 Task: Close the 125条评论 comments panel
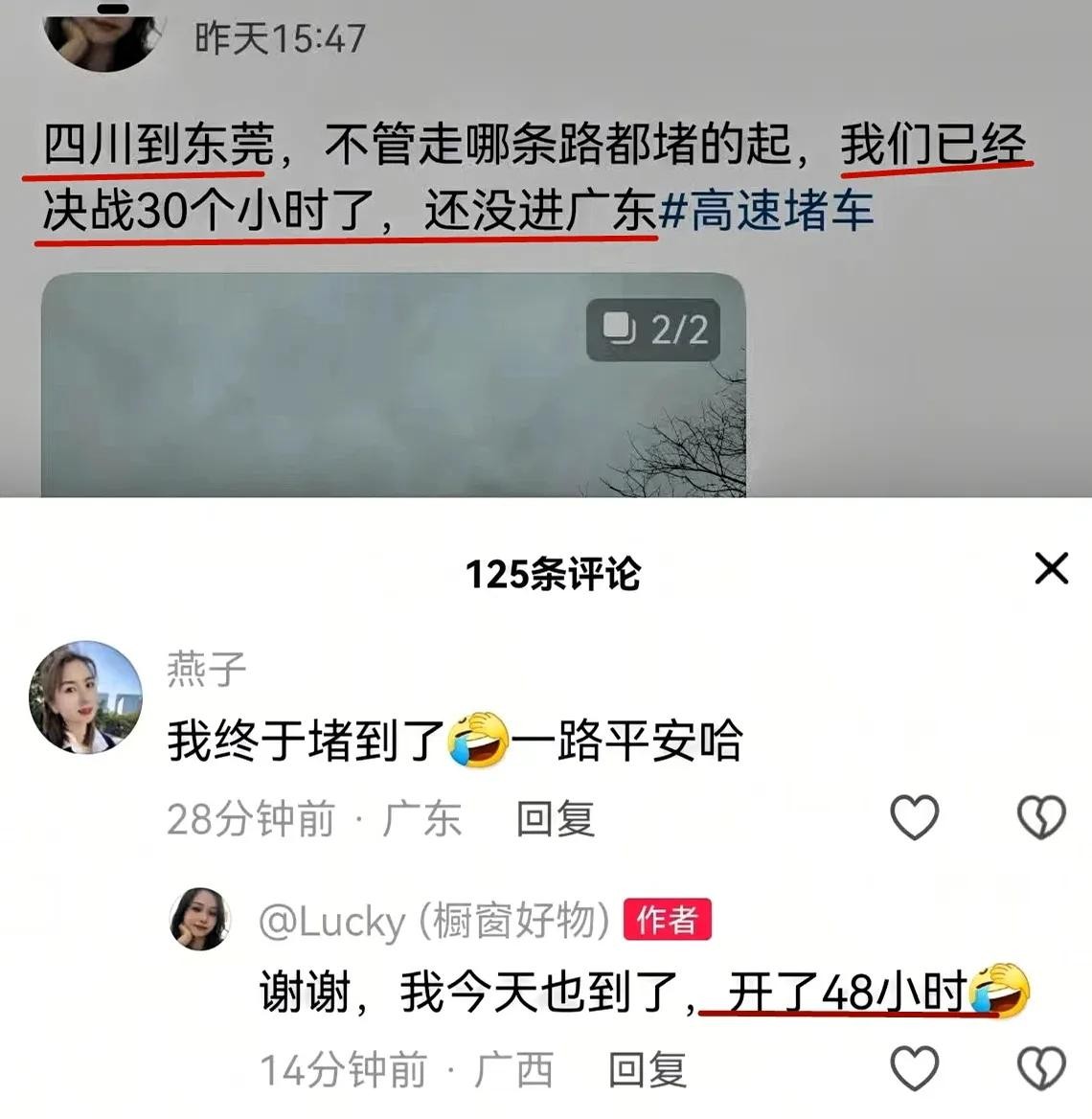[1051, 569]
